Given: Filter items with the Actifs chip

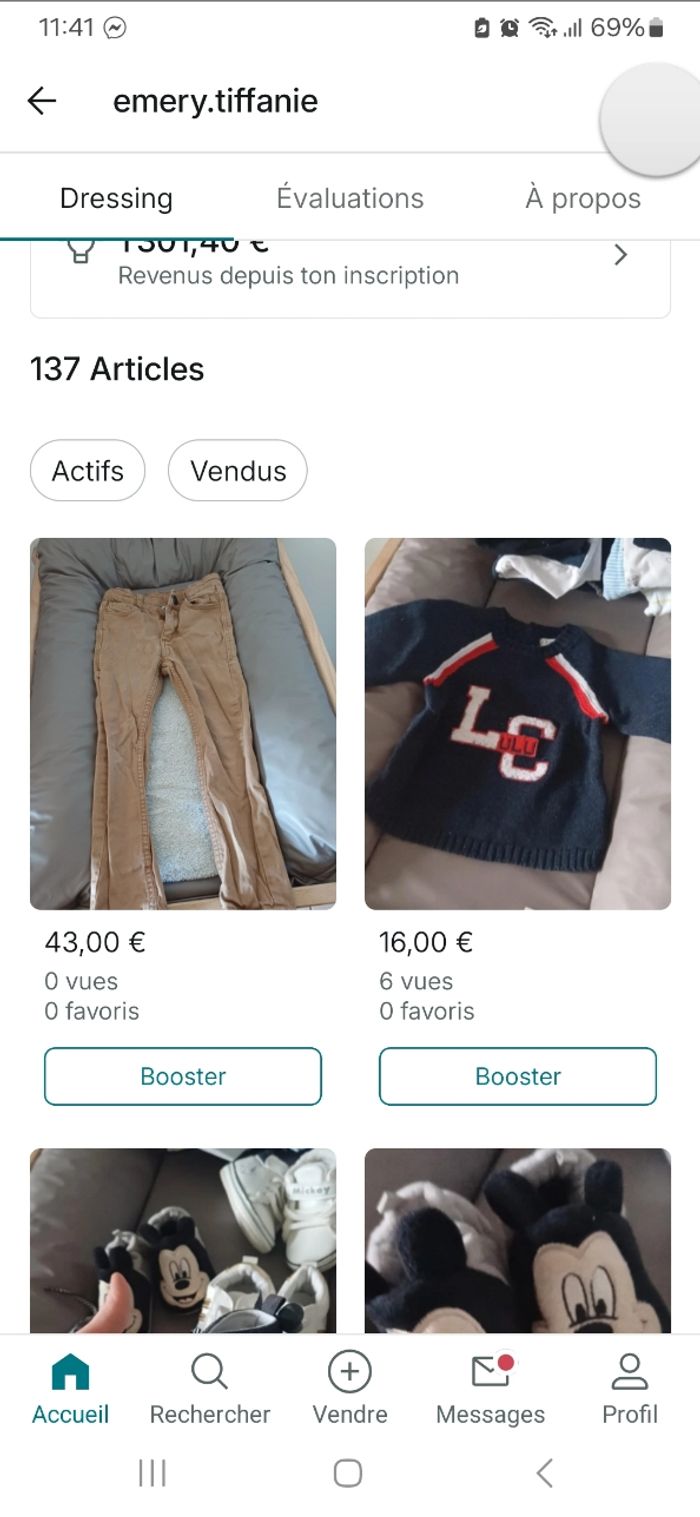Looking at the screenshot, I should coord(88,471).
